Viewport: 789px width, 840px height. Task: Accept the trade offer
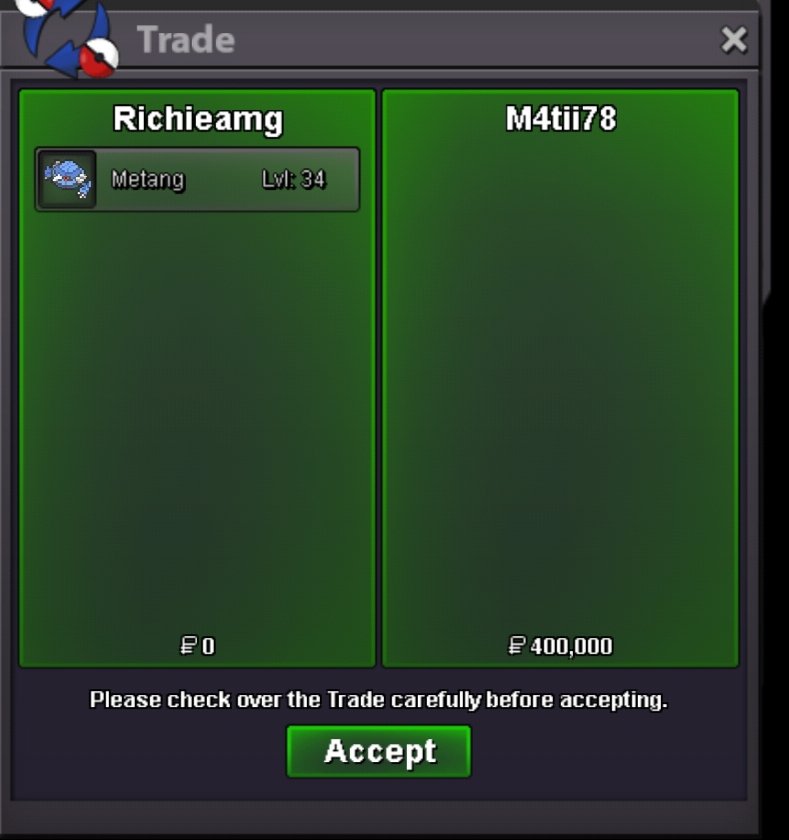(379, 751)
